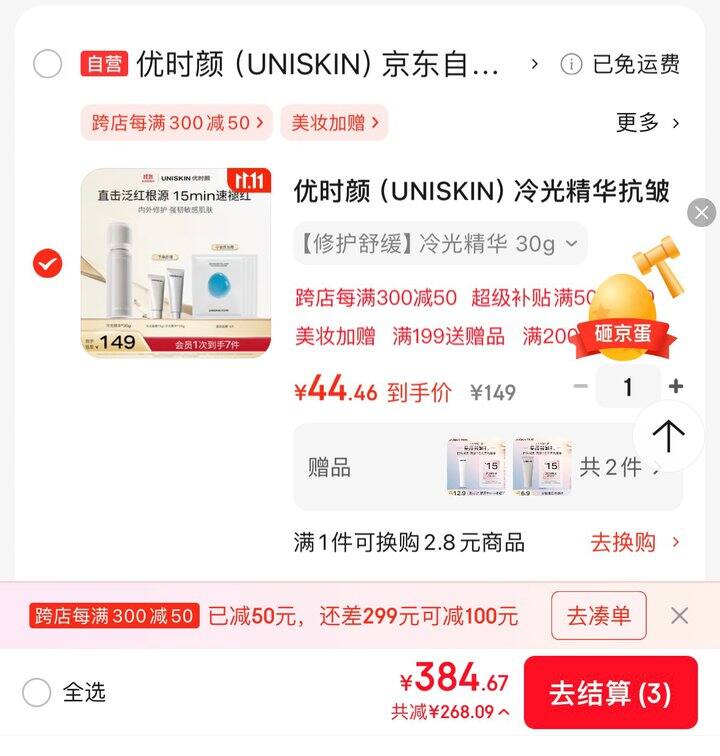The height and width of the screenshot is (756, 720).
Task: Open the 跨店每满300减50 promotion chip
Action: [178, 123]
